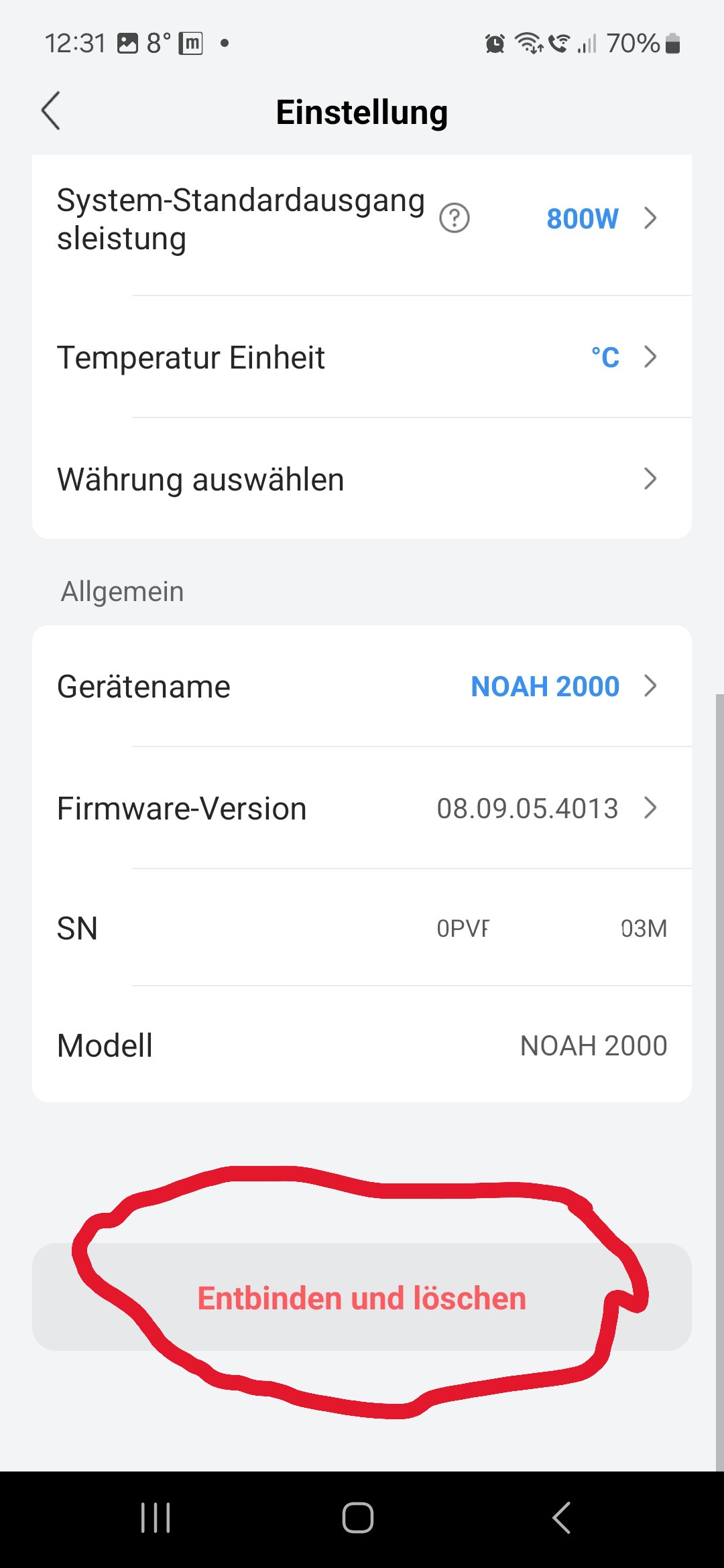The image size is (724, 1568).
Task: Open Währung auswählen
Action: click(x=362, y=478)
